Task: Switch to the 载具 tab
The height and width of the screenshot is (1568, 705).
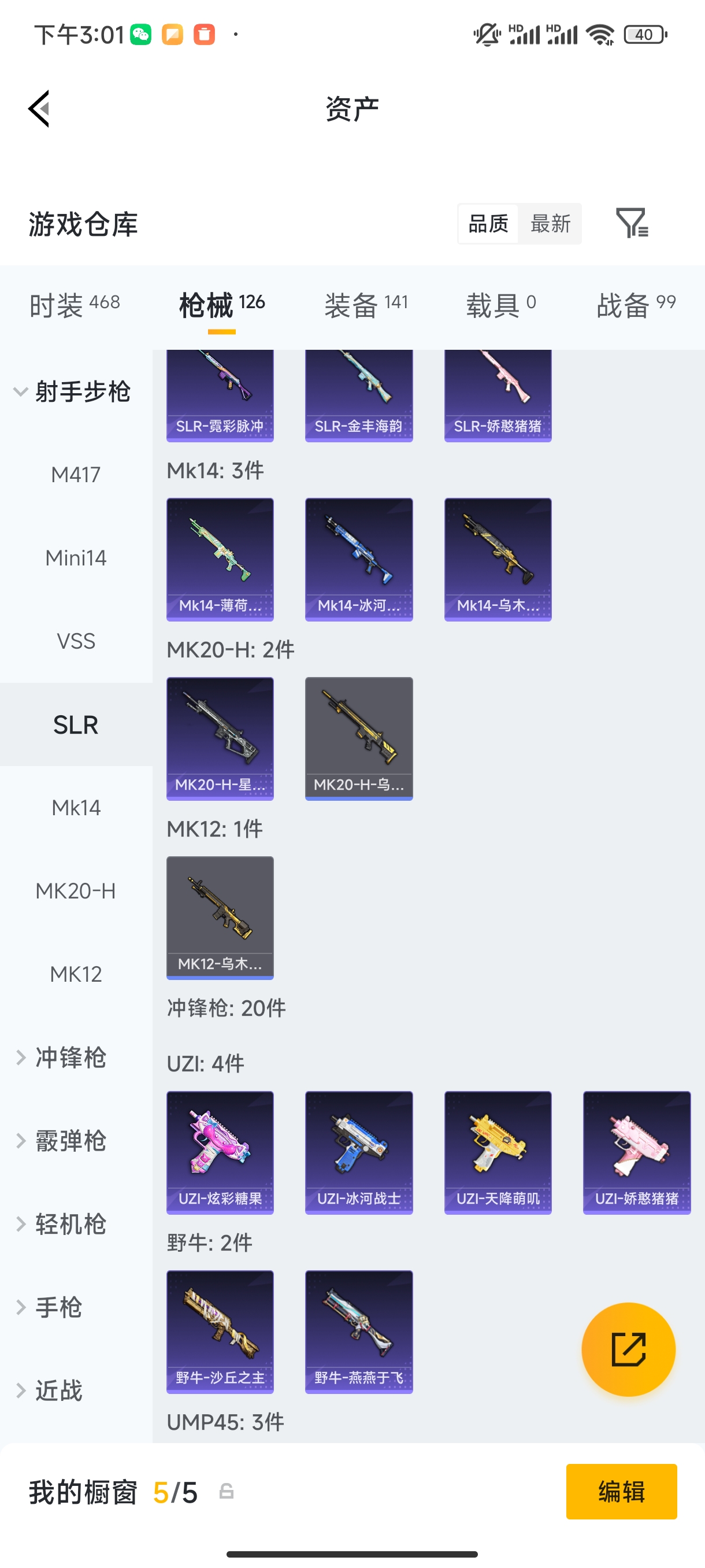Action: pos(500,304)
